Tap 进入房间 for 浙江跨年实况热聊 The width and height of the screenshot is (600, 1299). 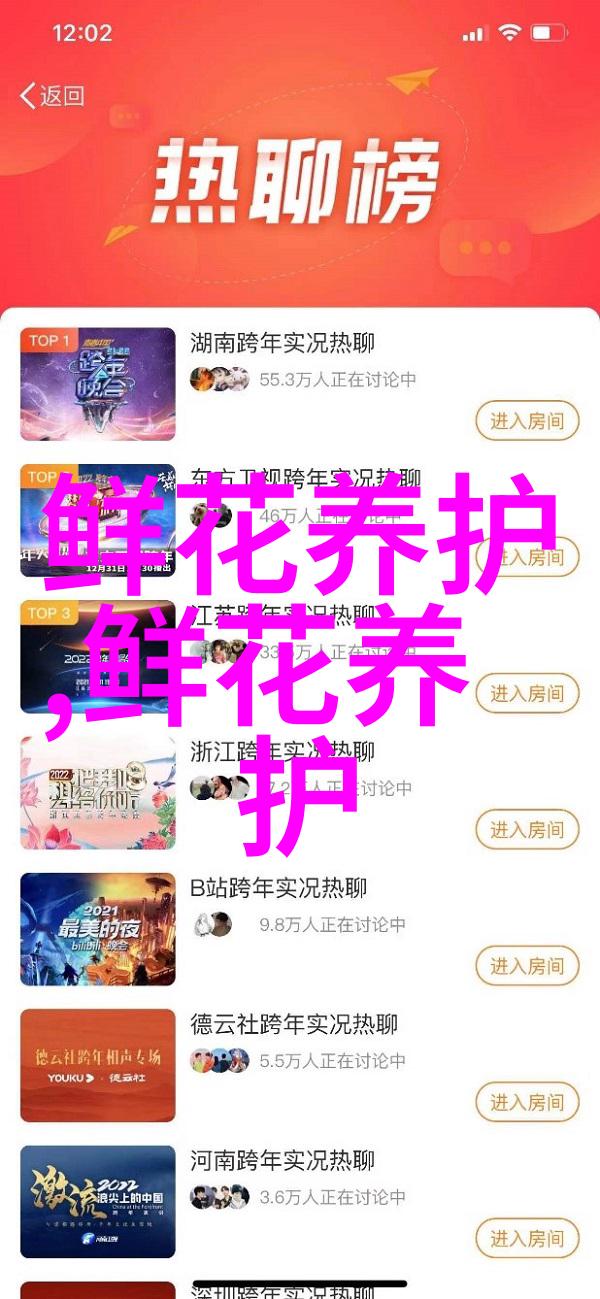(526, 829)
